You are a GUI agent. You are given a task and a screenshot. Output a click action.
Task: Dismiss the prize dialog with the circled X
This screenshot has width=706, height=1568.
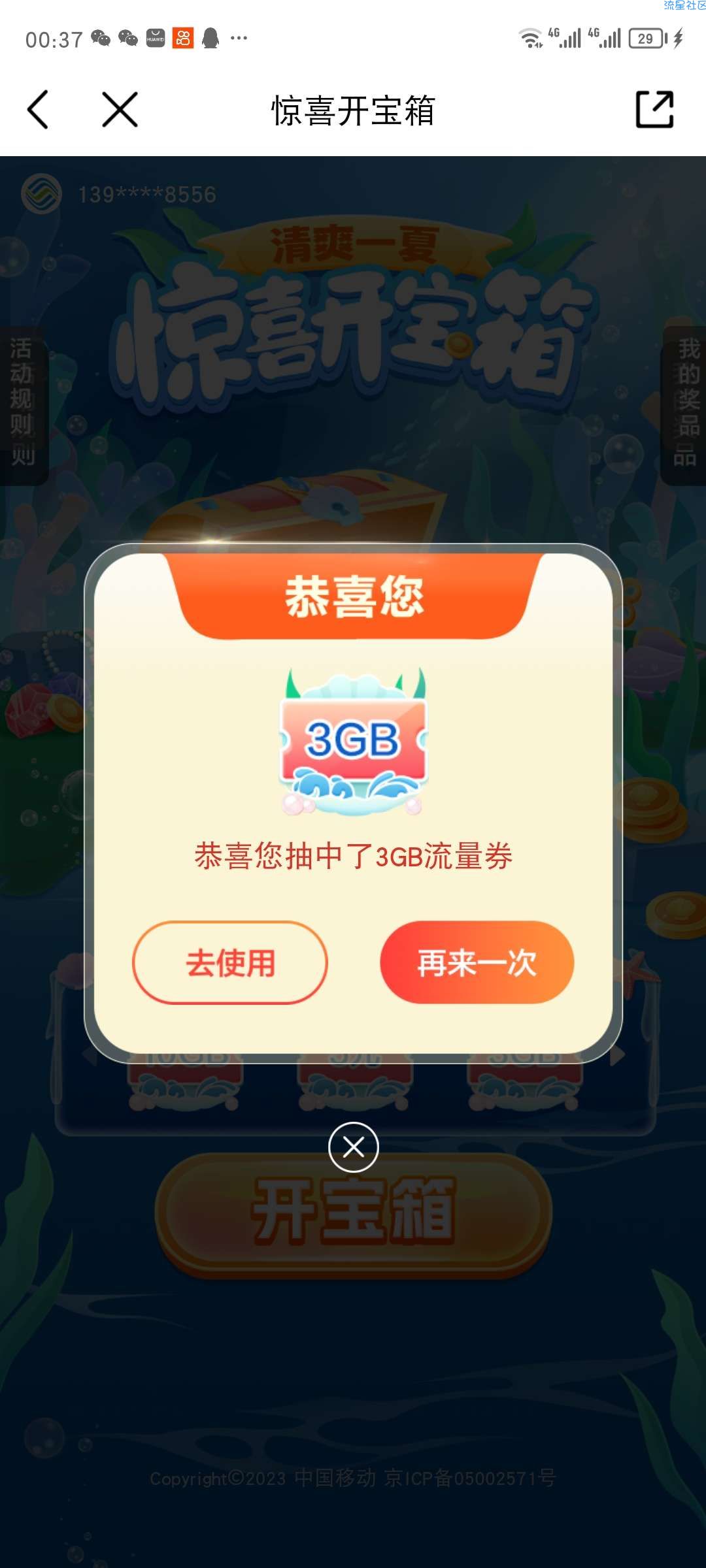[354, 1147]
